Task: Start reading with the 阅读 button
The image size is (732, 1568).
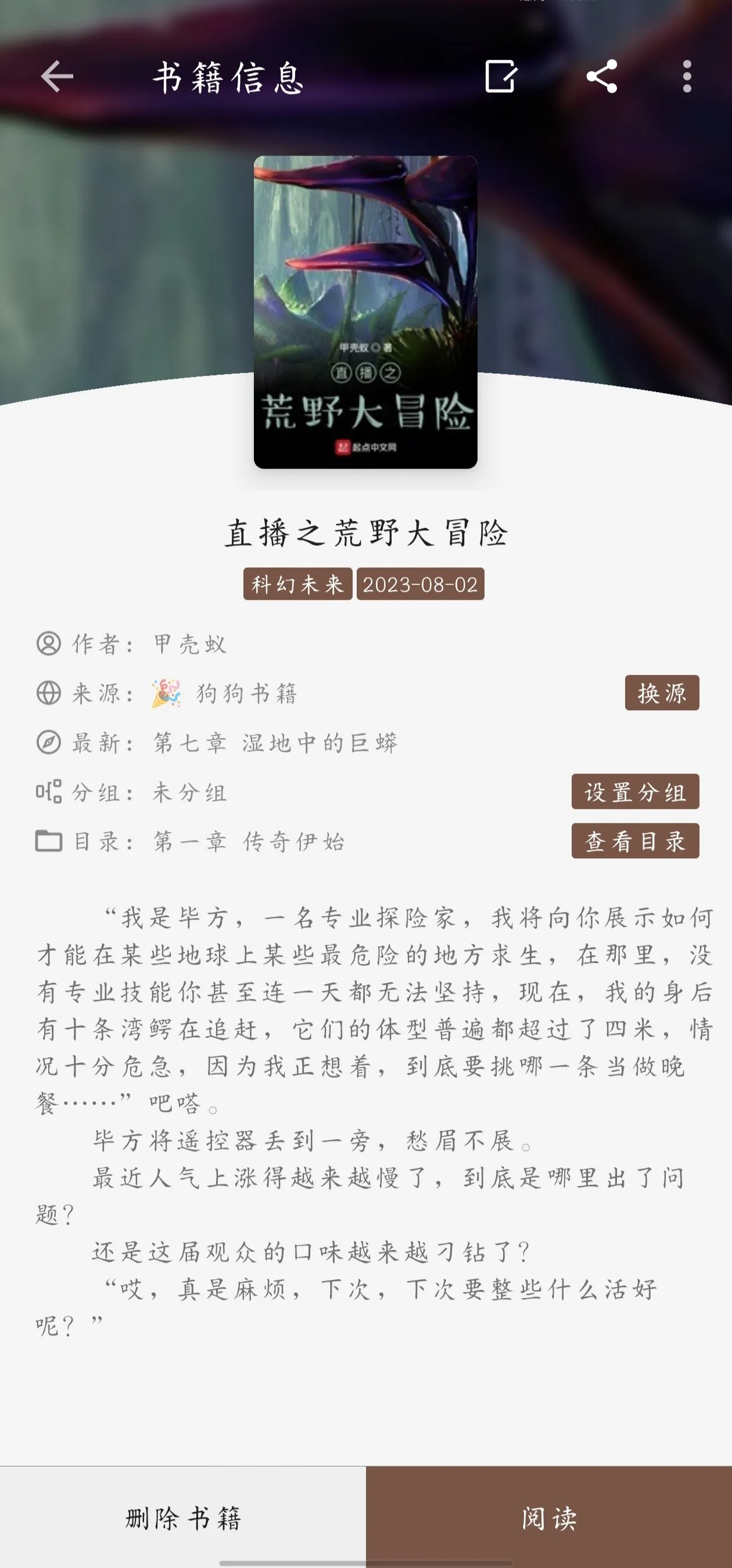Action: (548, 1517)
